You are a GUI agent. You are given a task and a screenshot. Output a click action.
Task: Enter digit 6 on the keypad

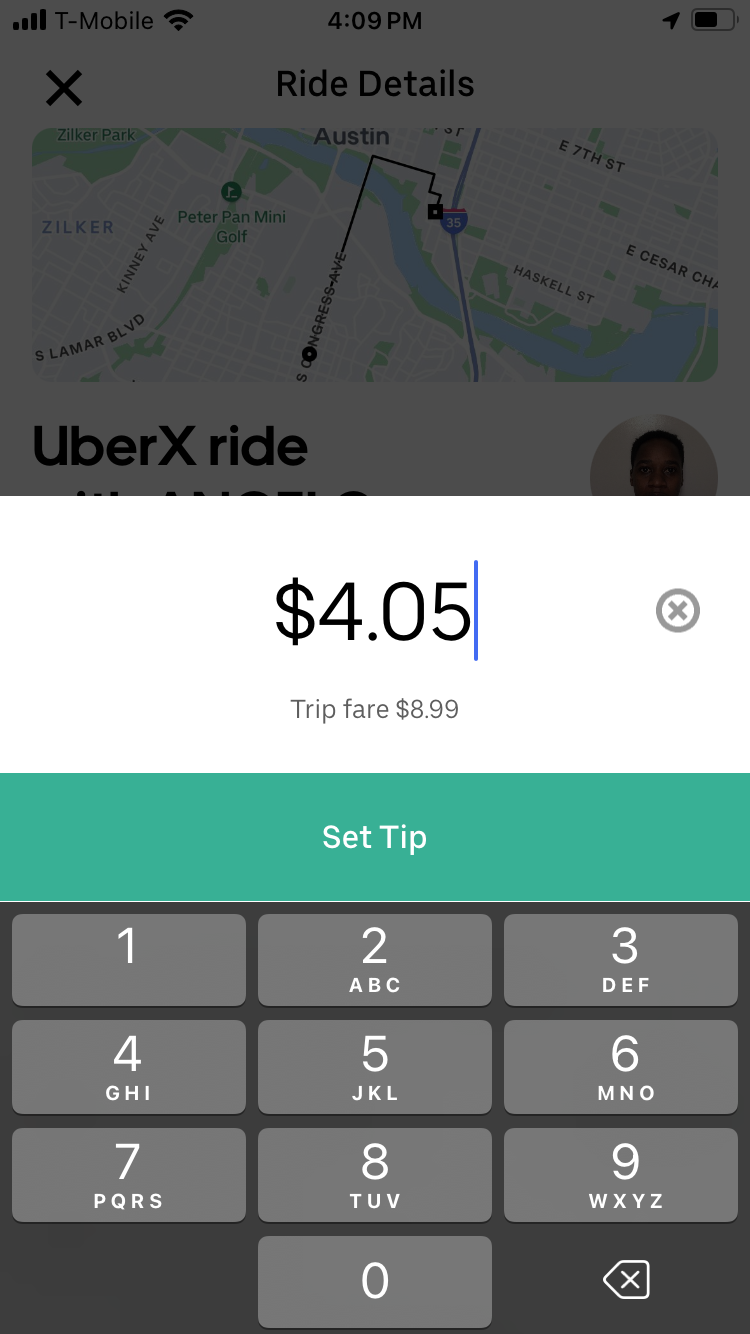[x=621, y=1067]
